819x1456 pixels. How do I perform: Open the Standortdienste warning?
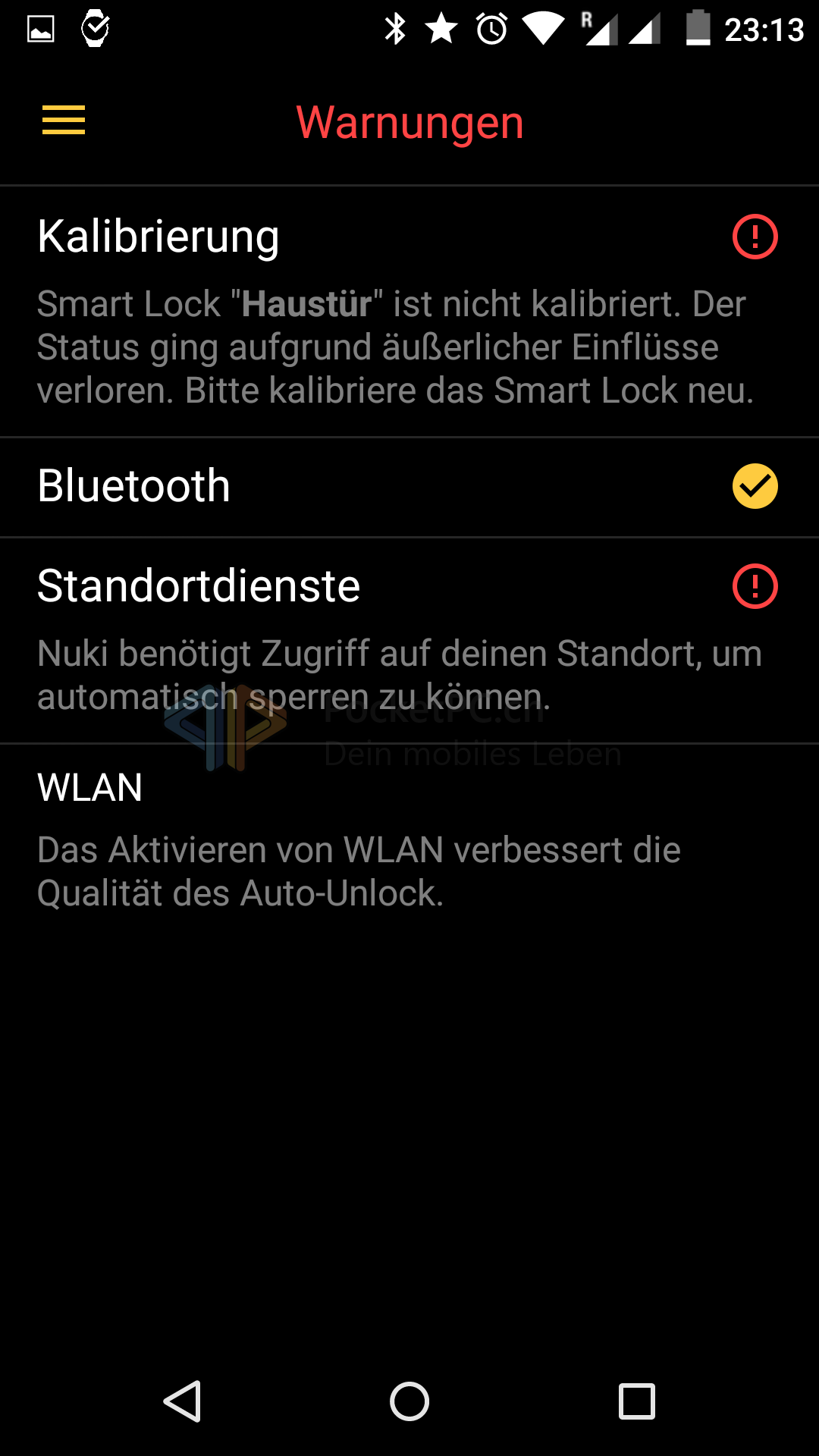pyautogui.click(x=409, y=639)
